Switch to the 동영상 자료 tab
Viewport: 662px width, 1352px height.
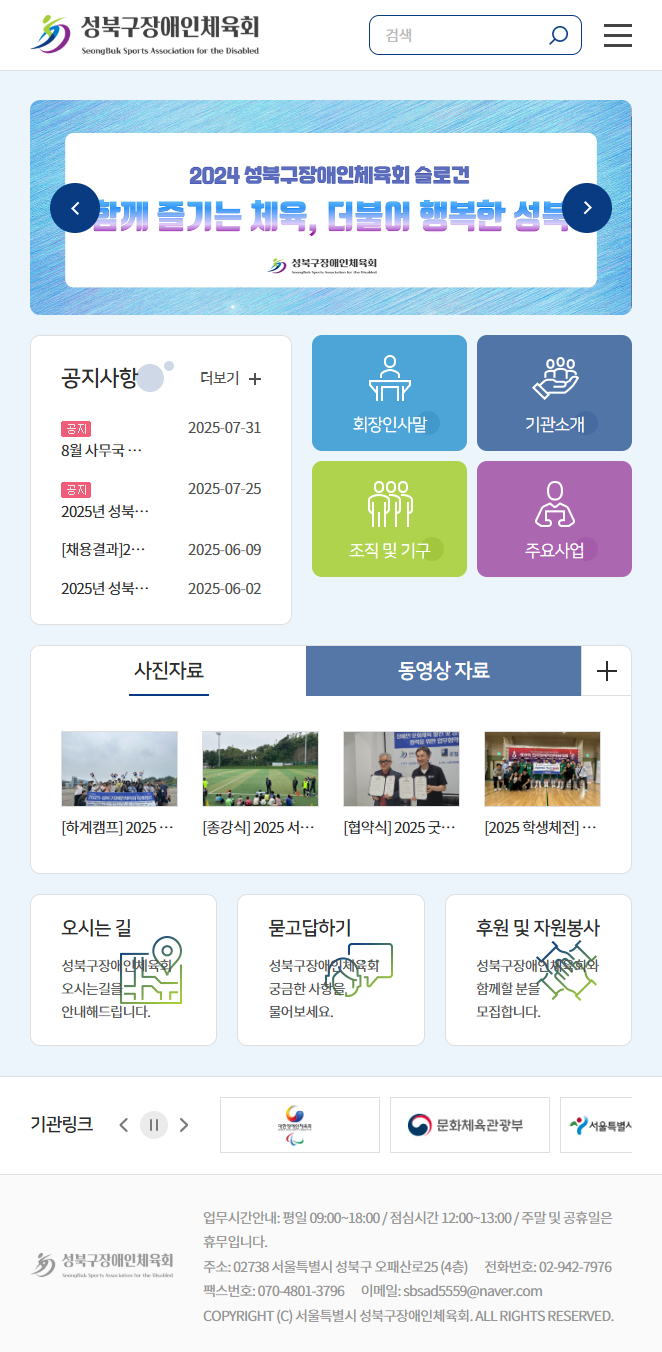(443, 671)
